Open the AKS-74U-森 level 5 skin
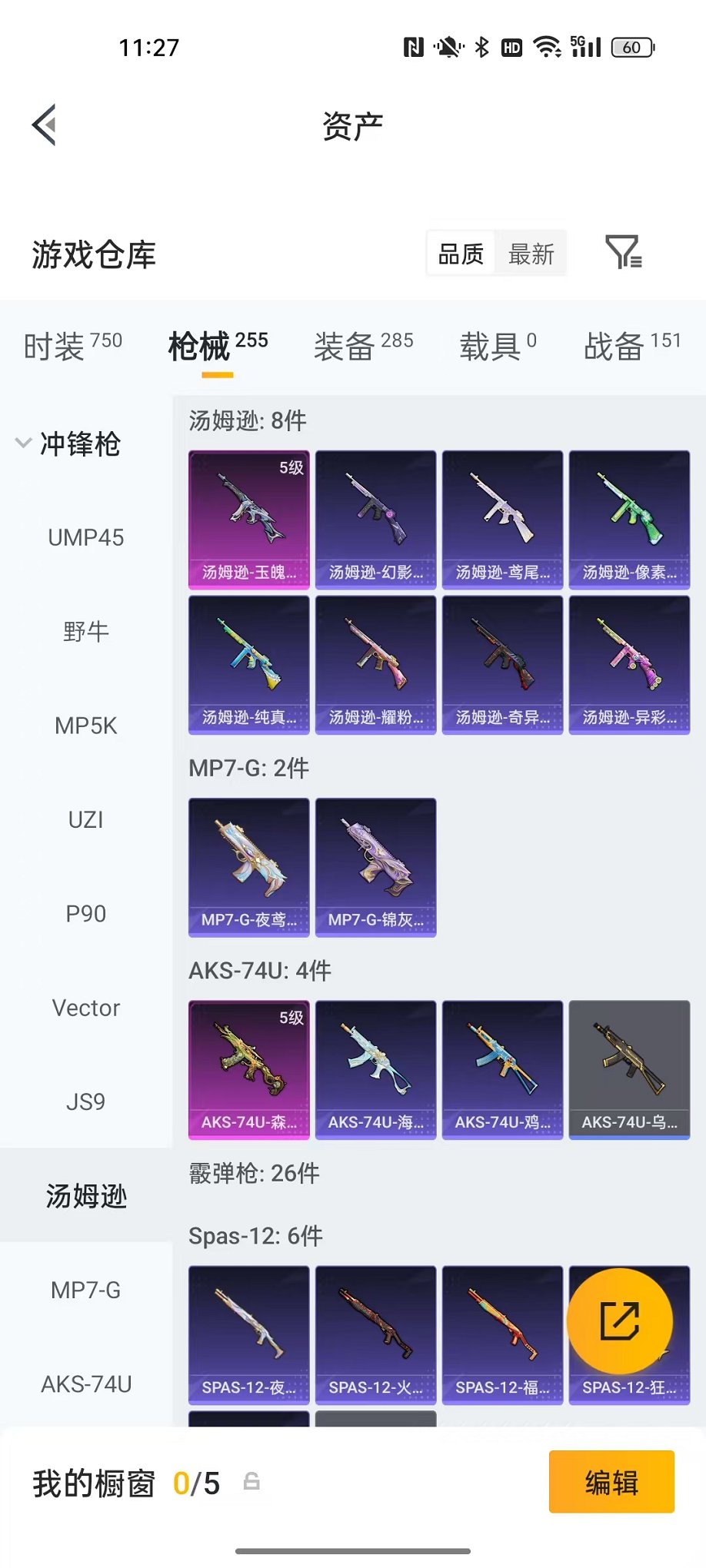This screenshot has height=1568, width=706. tap(249, 1070)
